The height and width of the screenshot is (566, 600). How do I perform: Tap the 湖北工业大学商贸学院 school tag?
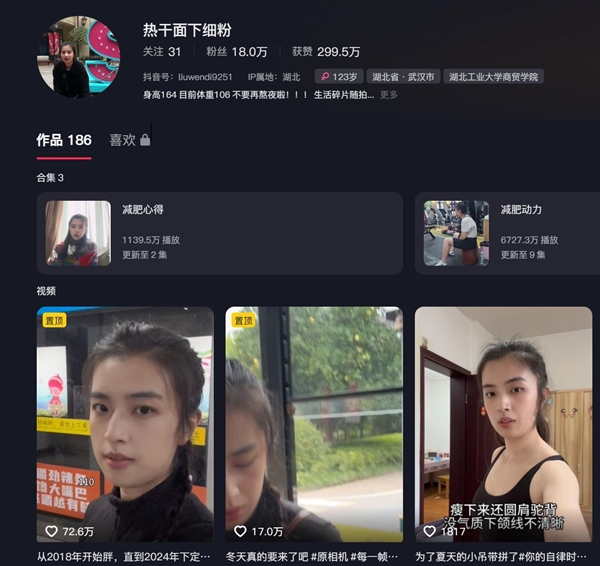pos(494,76)
